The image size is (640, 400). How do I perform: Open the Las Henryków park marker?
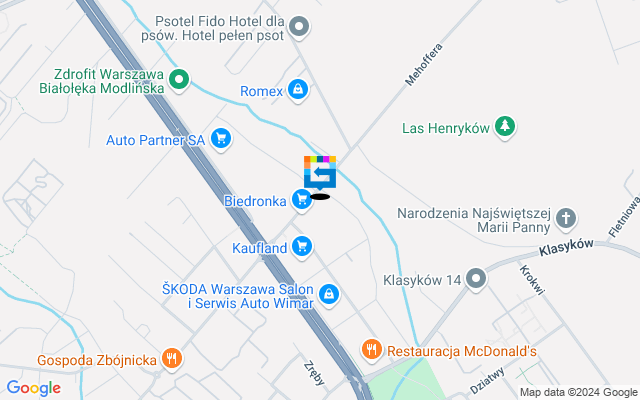coord(507,127)
